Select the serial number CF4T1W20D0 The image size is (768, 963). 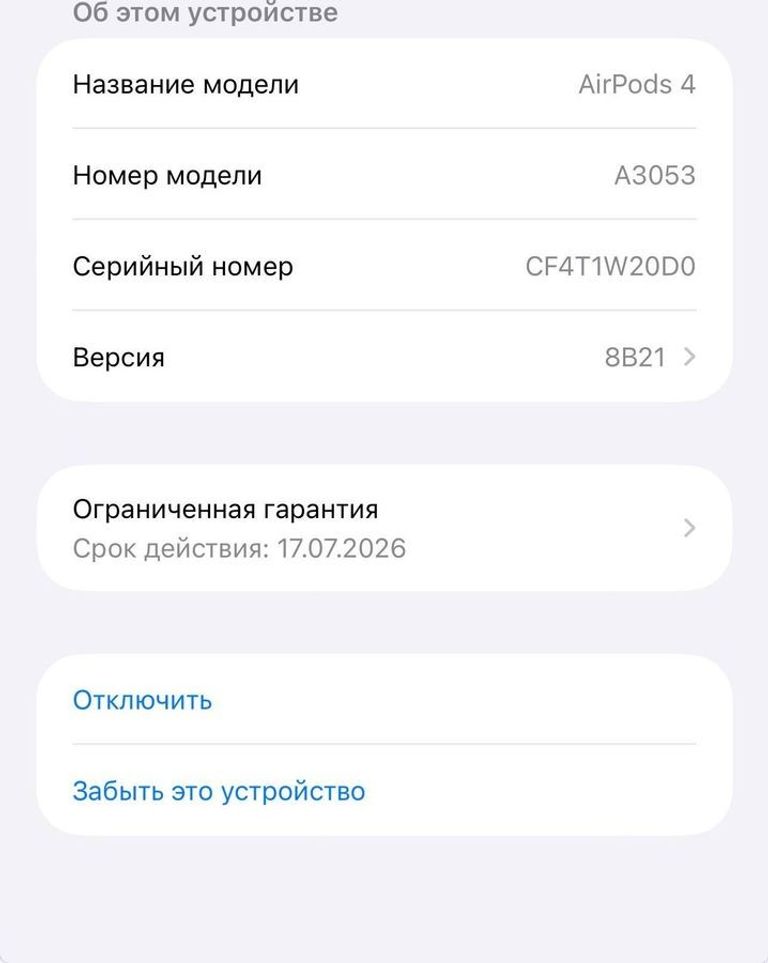click(610, 266)
